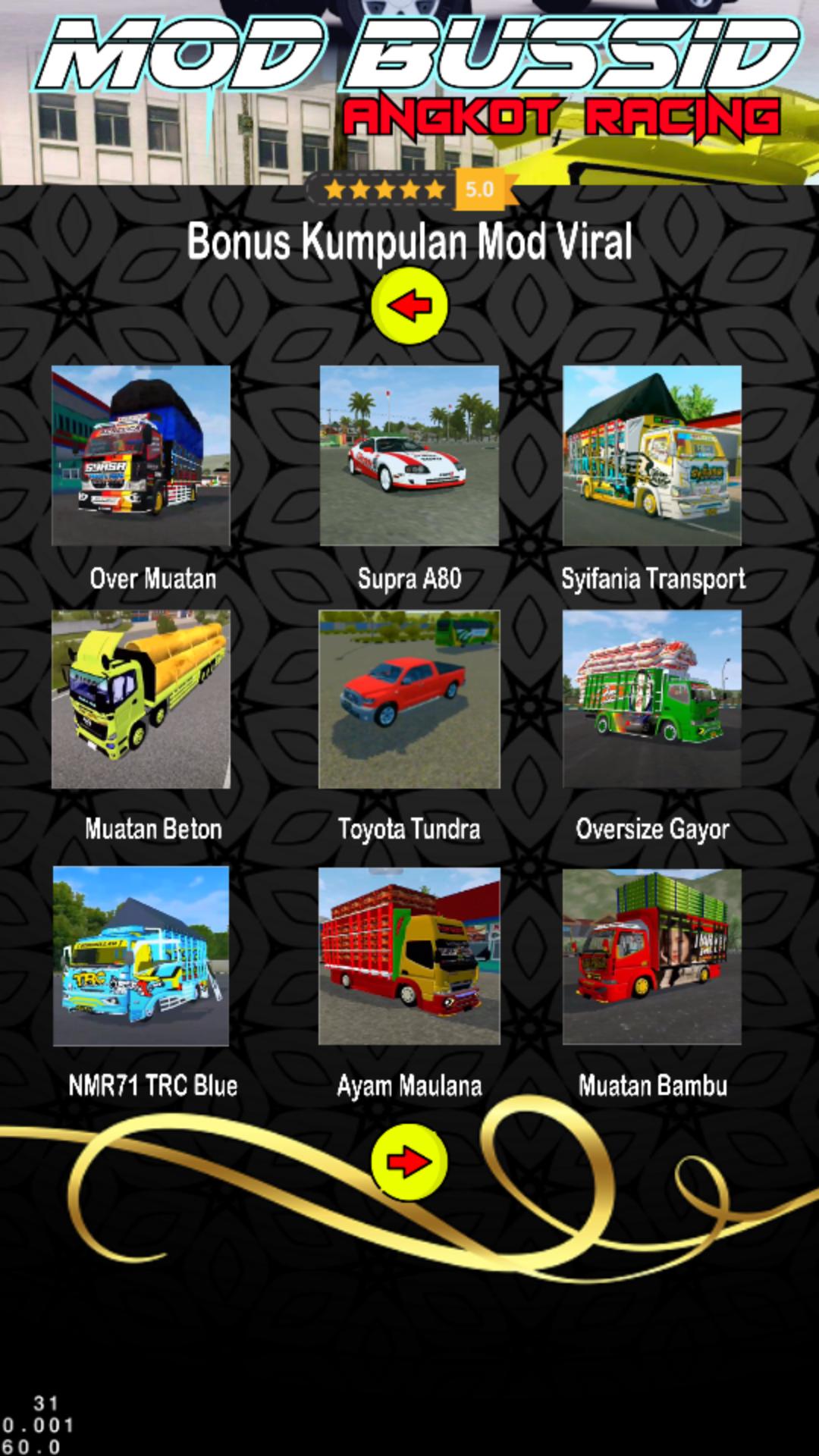Choose the Toyota Tundra mod
Screen dimensions: 819x1456
click(x=409, y=699)
